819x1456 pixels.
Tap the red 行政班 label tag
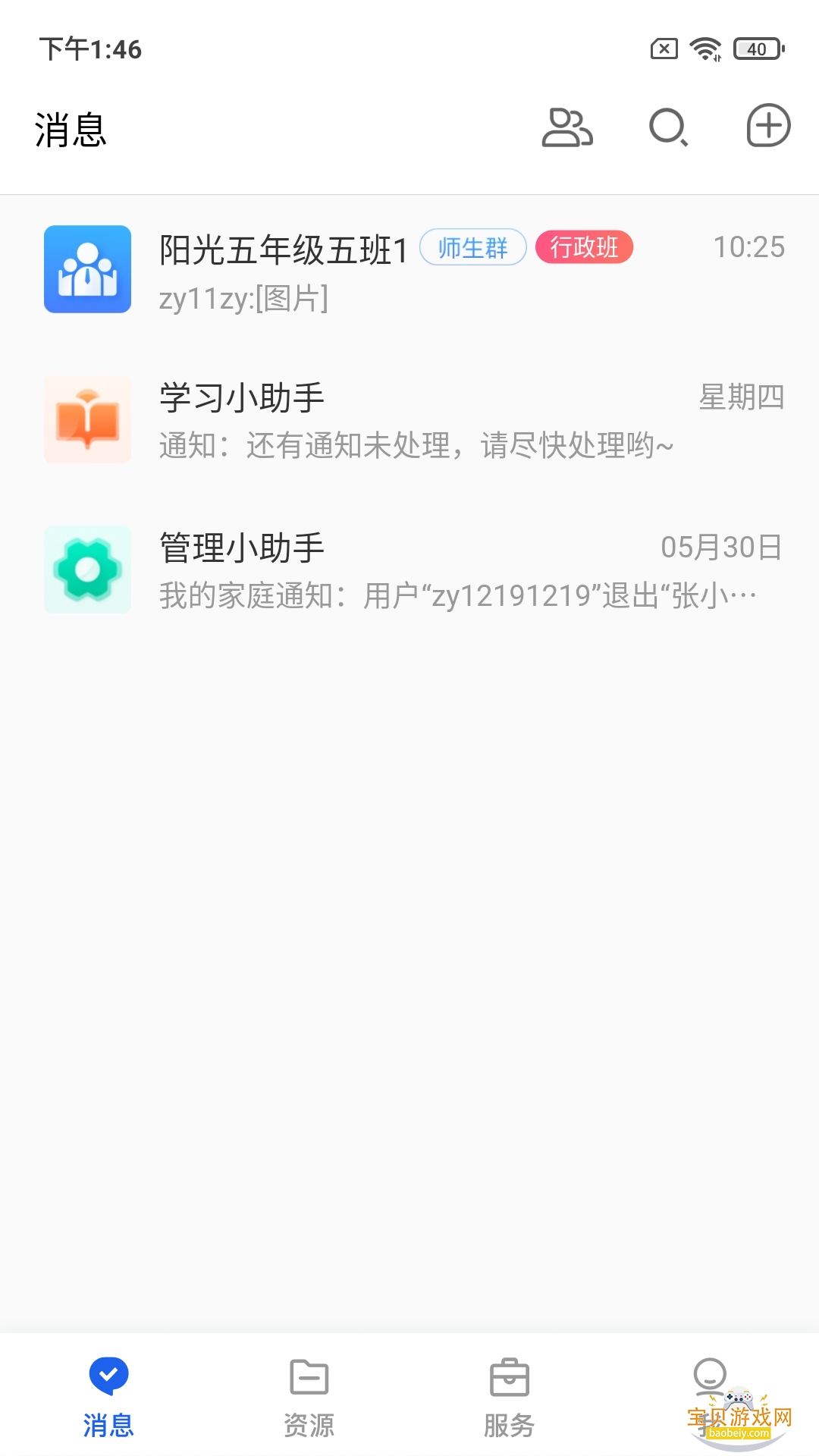click(584, 246)
